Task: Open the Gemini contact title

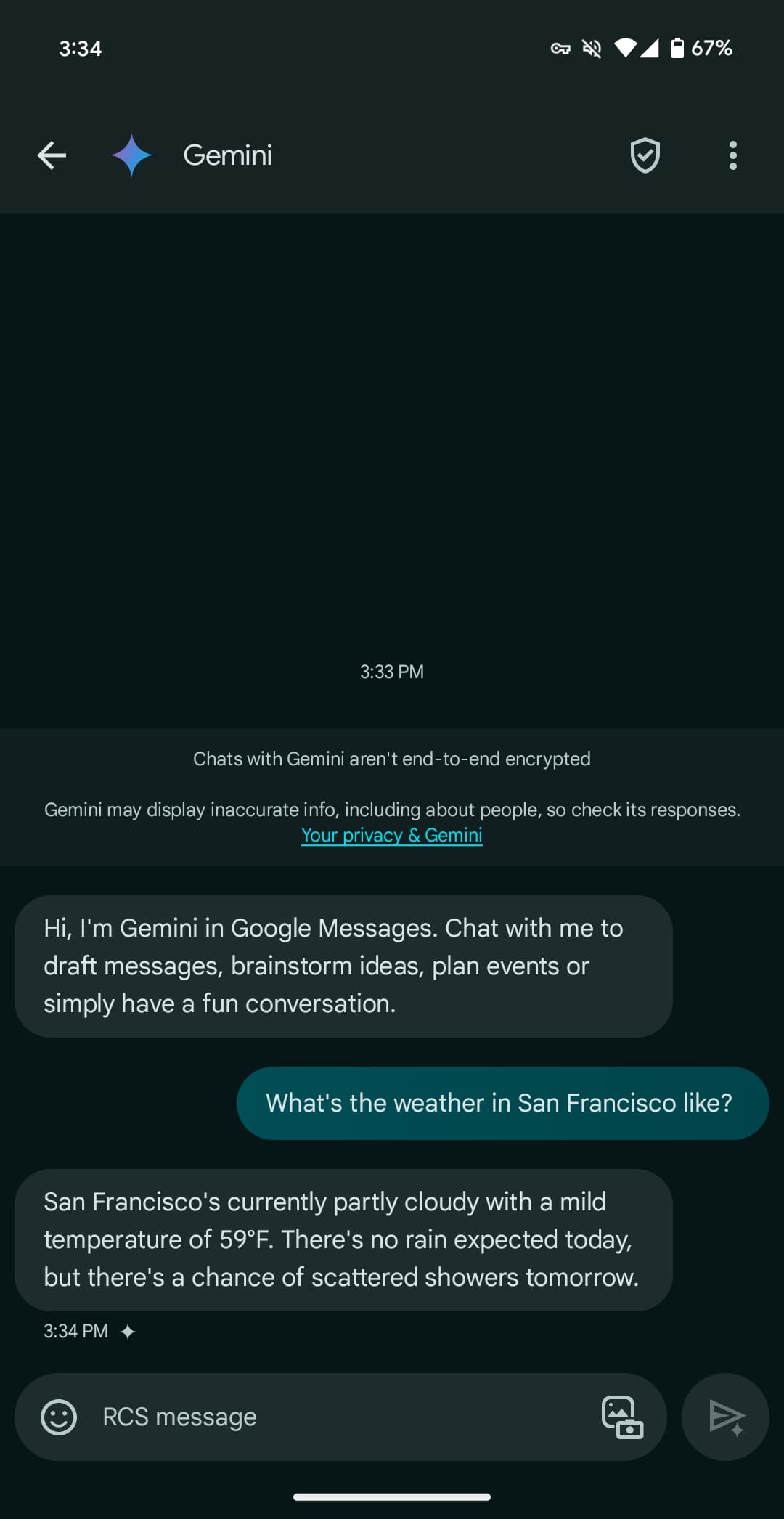Action: coord(227,155)
